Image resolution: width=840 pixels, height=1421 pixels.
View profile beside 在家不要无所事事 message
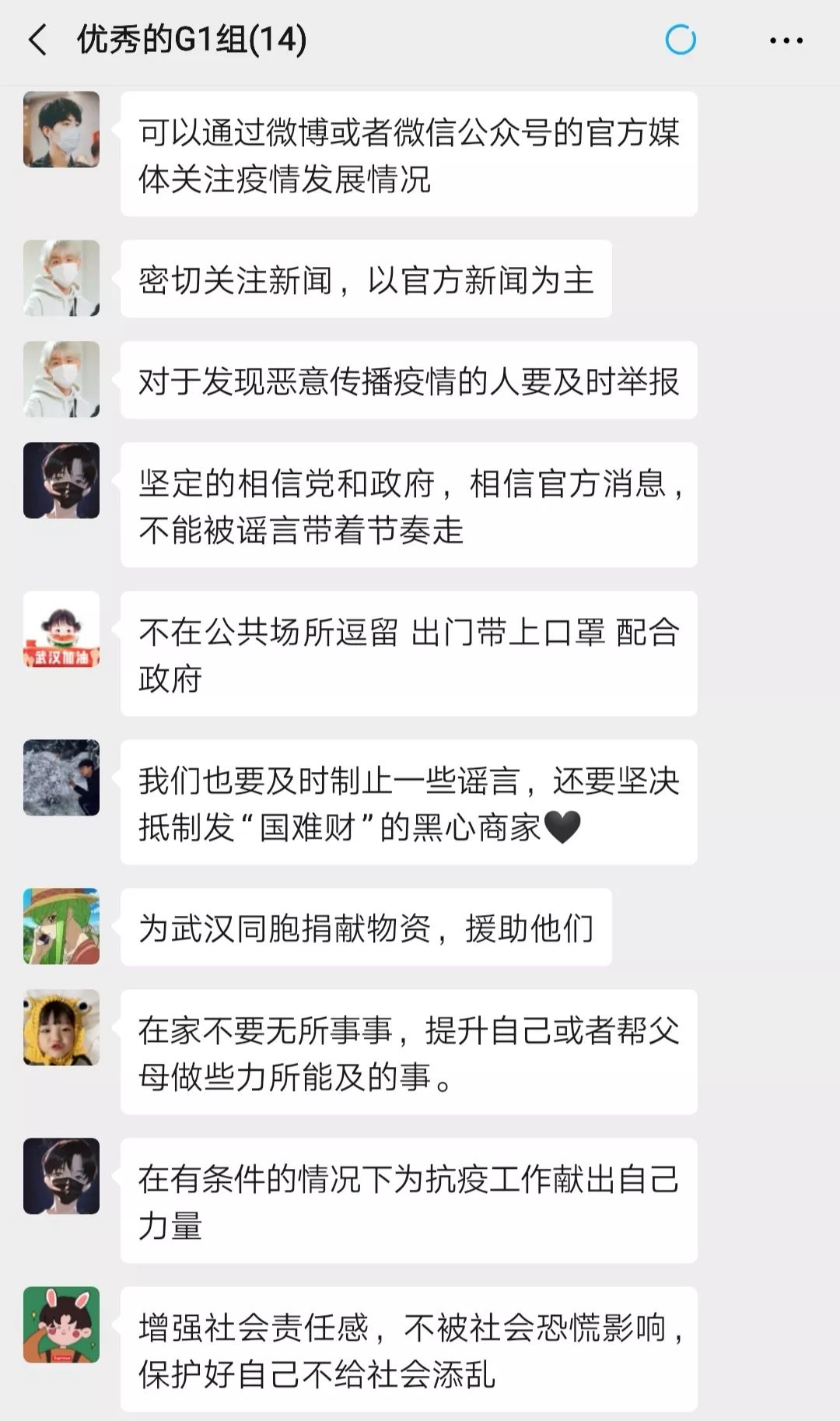click(61, 1027)
